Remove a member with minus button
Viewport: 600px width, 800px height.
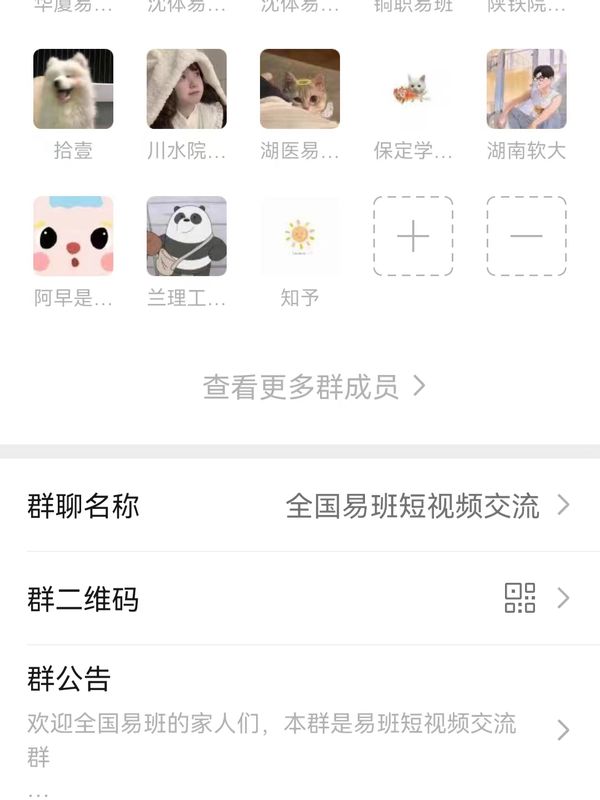(x=526, y=236)
